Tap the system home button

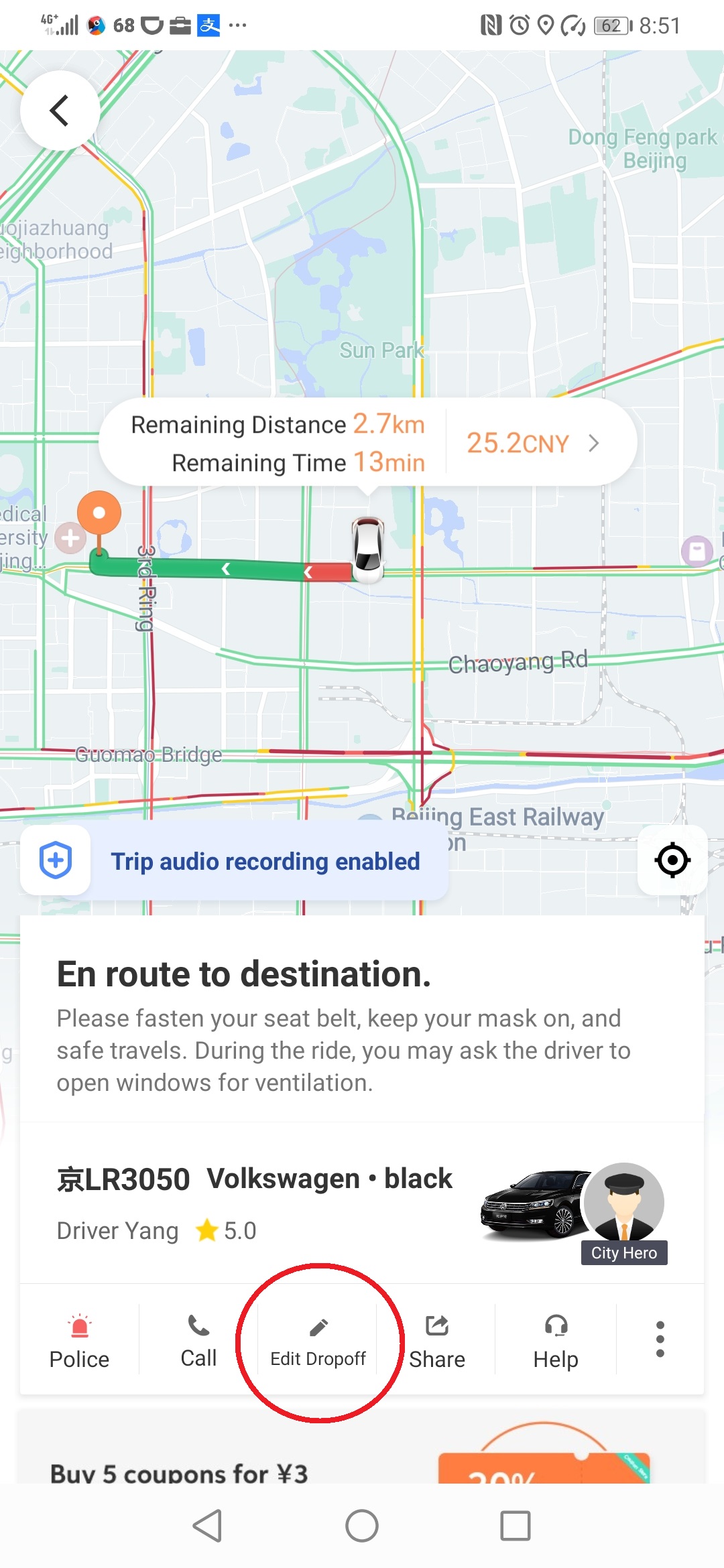362,1526
